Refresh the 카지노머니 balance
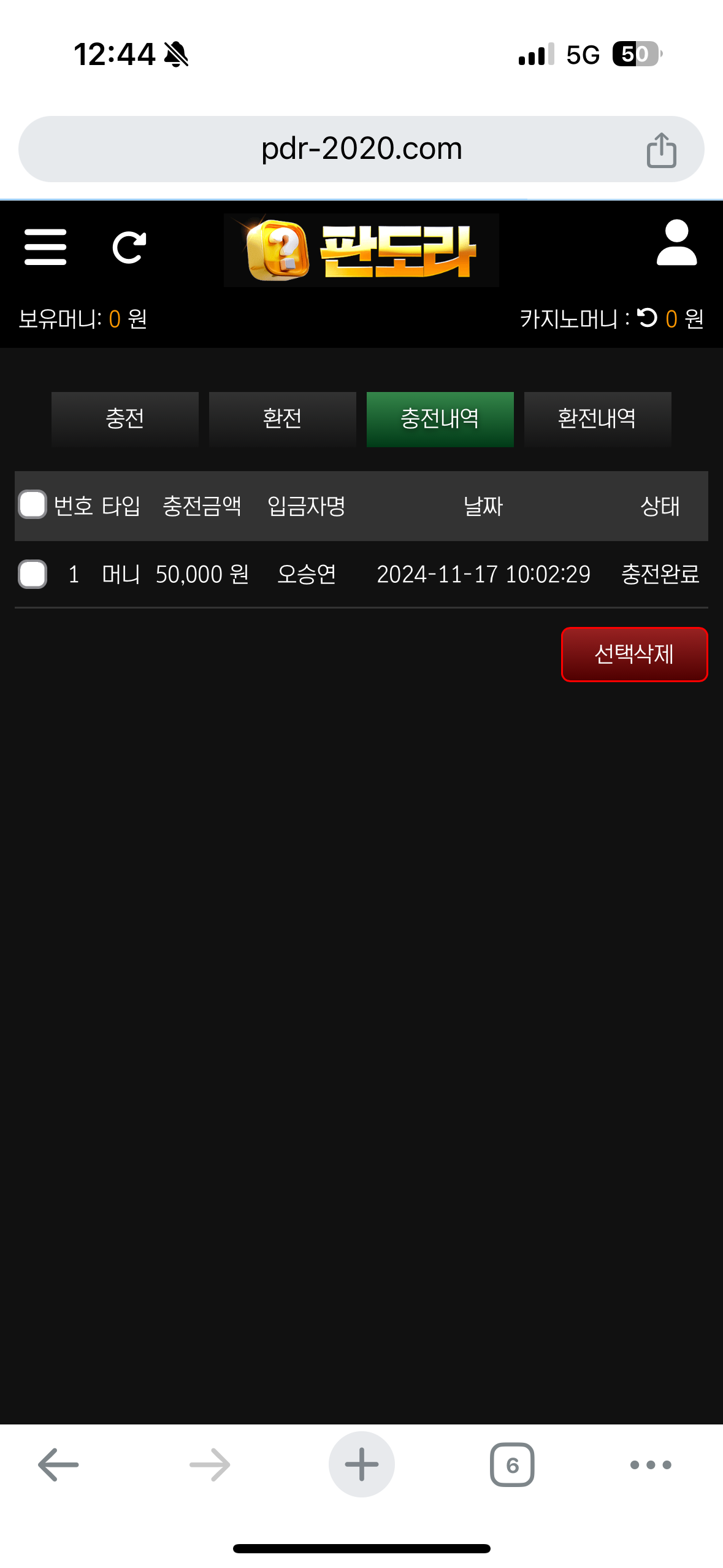This screenshot has width=723, height=1568. point(647,318)
